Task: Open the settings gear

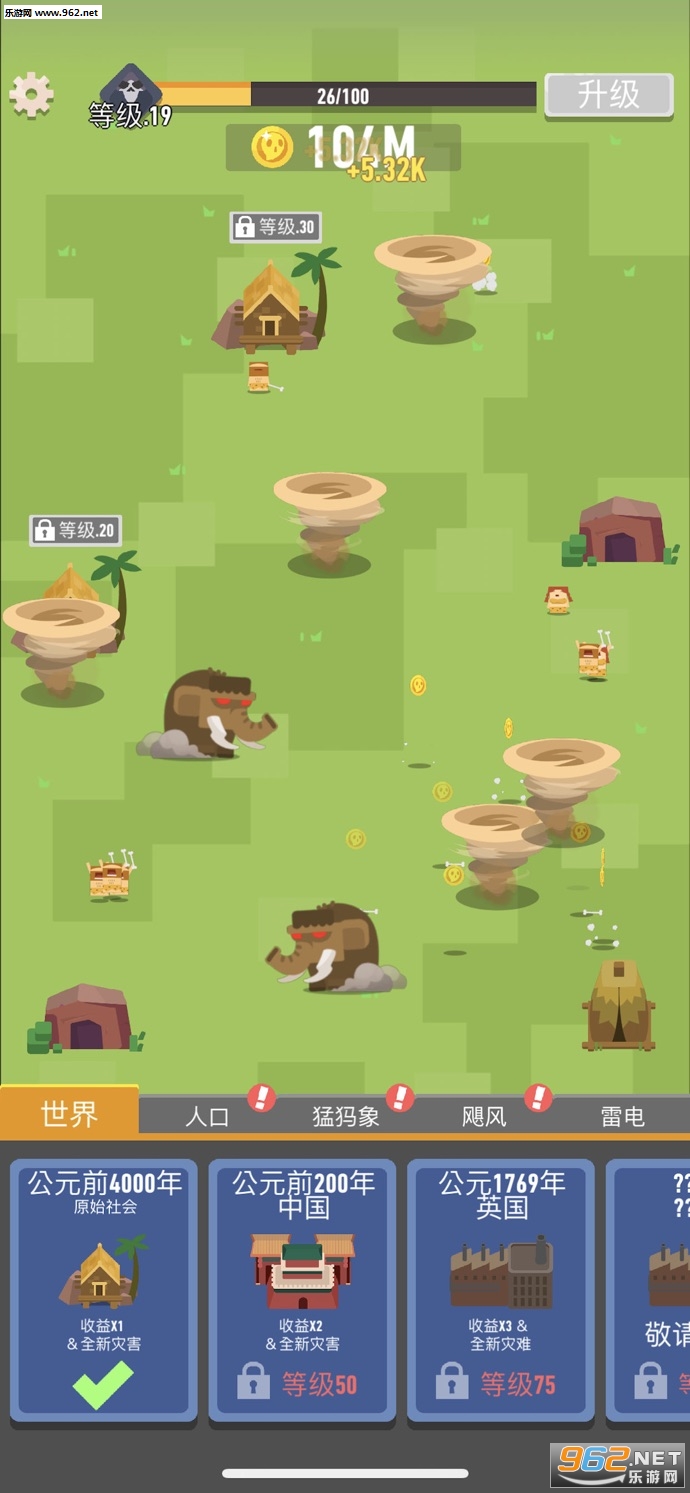Action: pos(31,96)
